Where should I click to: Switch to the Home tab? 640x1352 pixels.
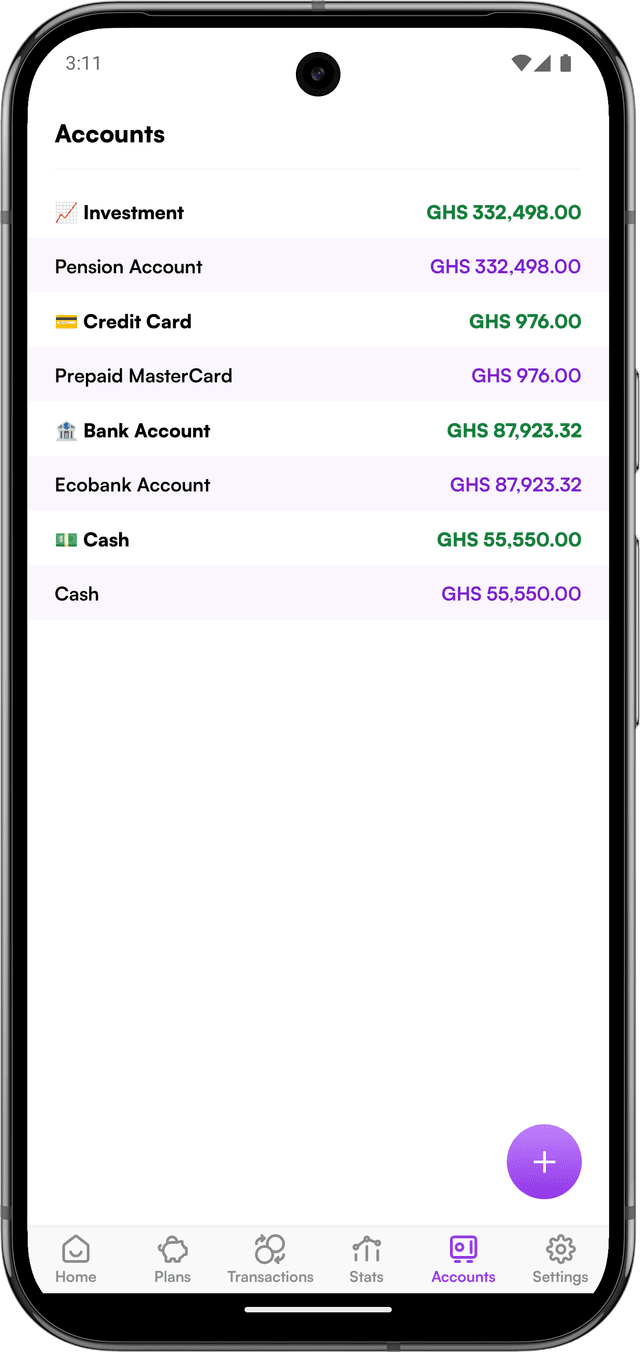(76, 1259)
